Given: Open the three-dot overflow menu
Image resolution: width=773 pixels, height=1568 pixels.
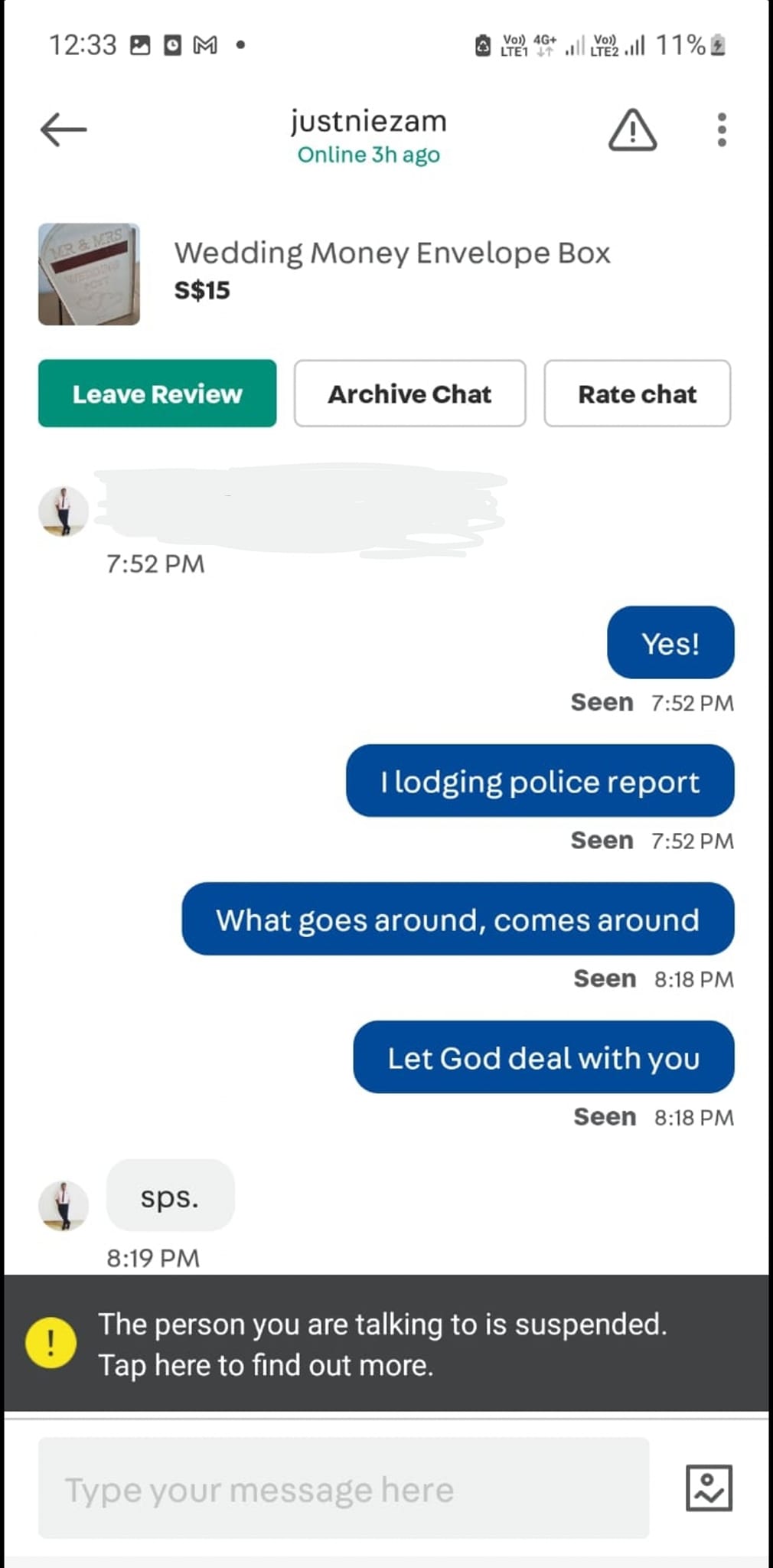Looking at the screenshot, I should coord(721,129).
